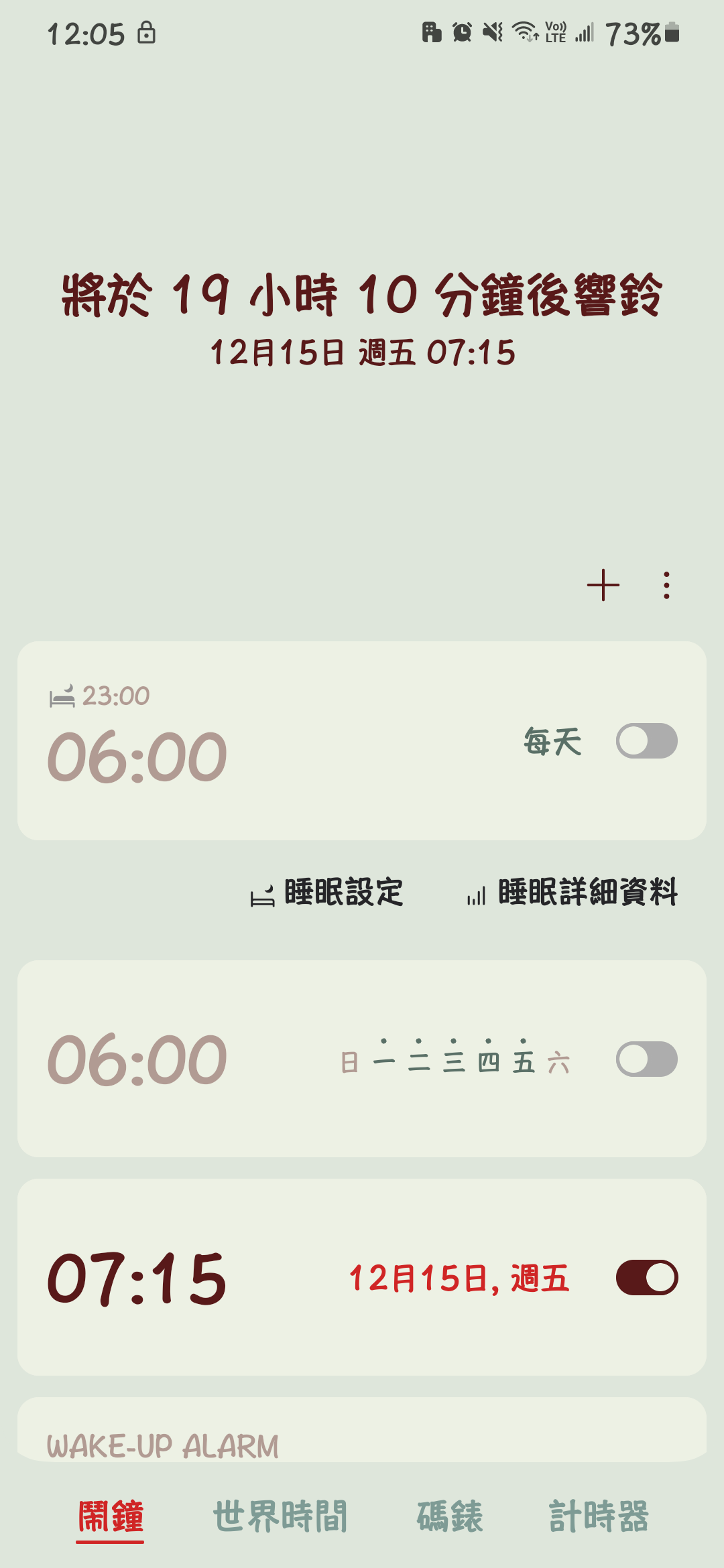
Task: Add a new alarm with the plus icon
Action: click(603, 586)
